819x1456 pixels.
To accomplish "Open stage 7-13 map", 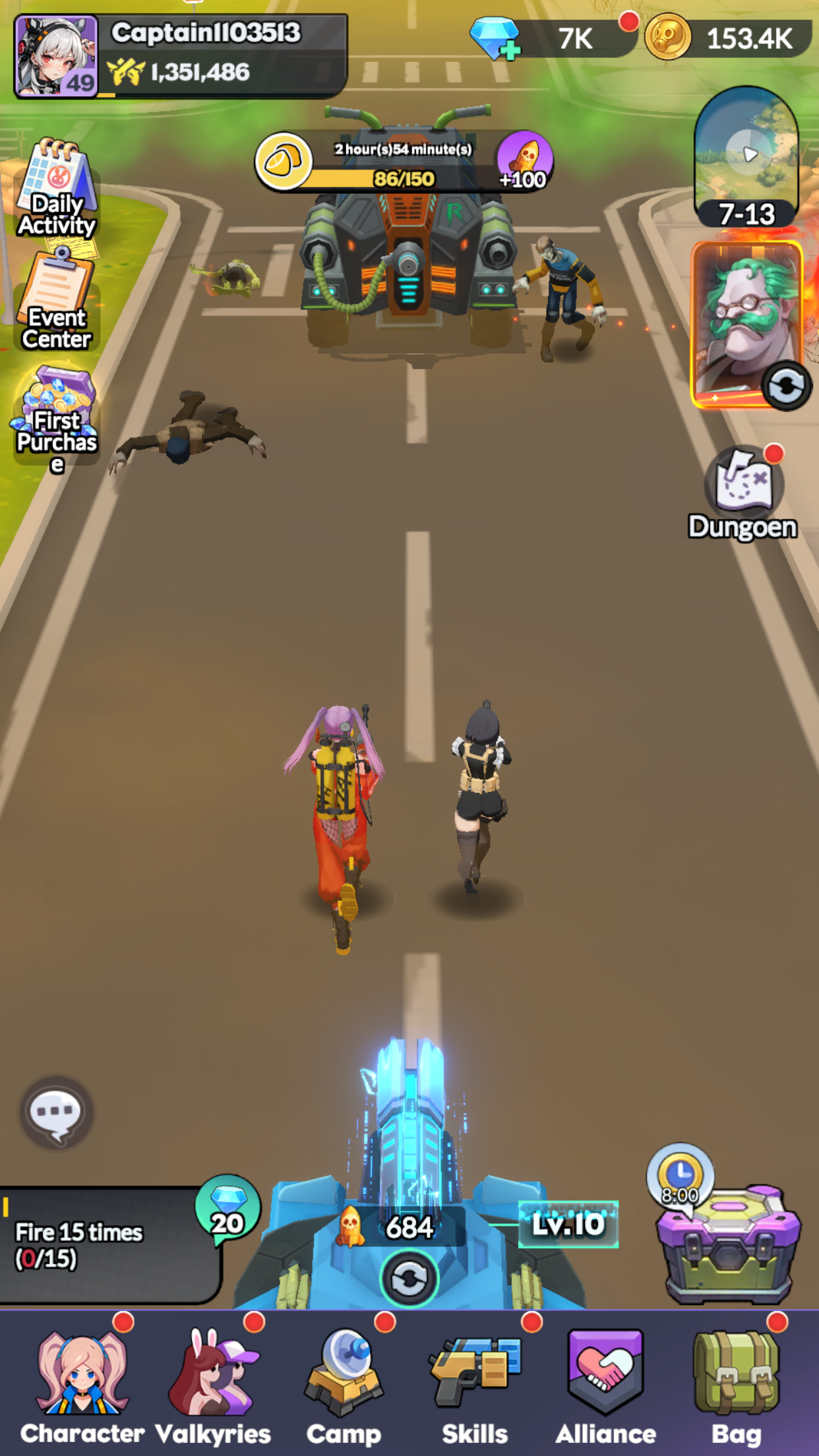I will click(x=746, y=158).
